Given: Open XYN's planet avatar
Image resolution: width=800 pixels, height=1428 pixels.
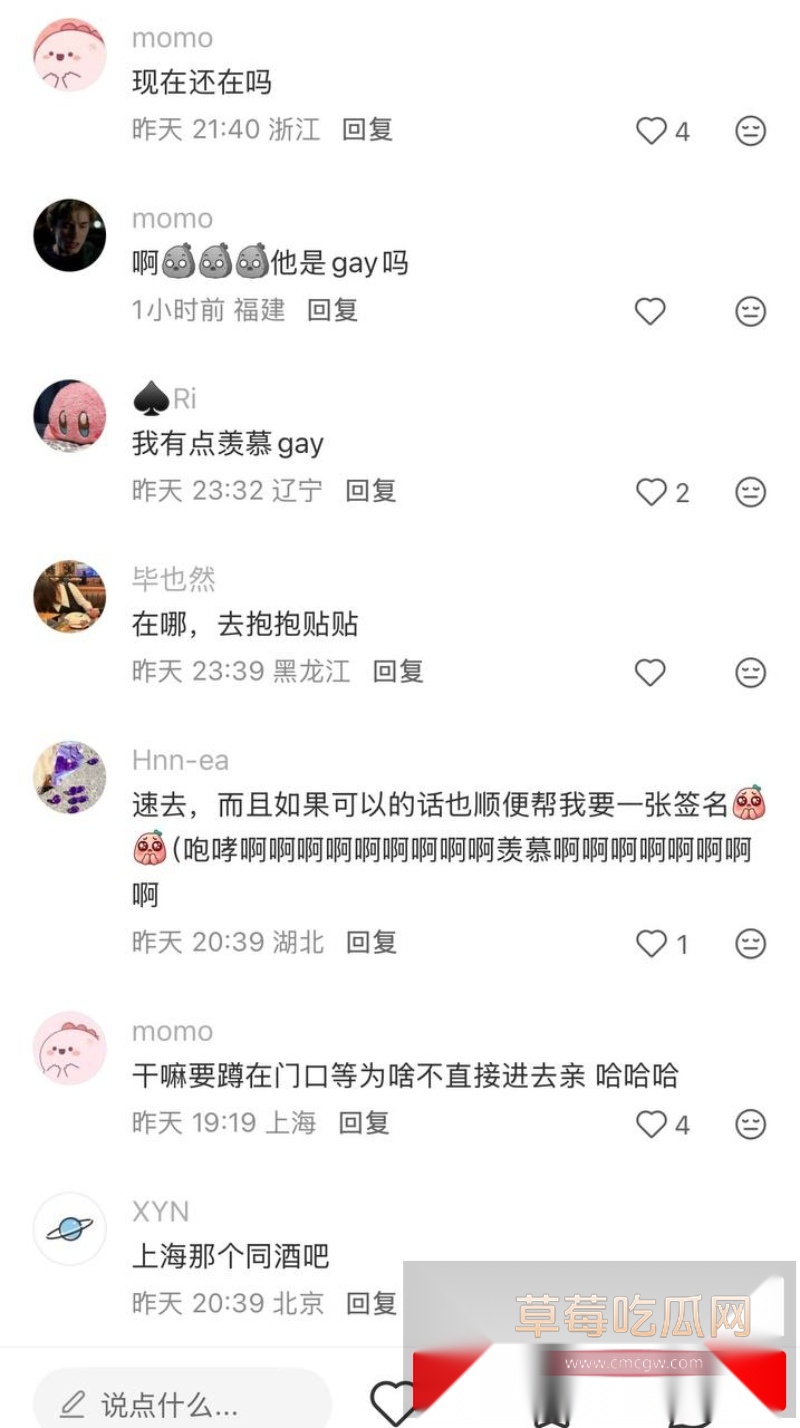Looking at the screenshot, I should (x=69, y=1230).
